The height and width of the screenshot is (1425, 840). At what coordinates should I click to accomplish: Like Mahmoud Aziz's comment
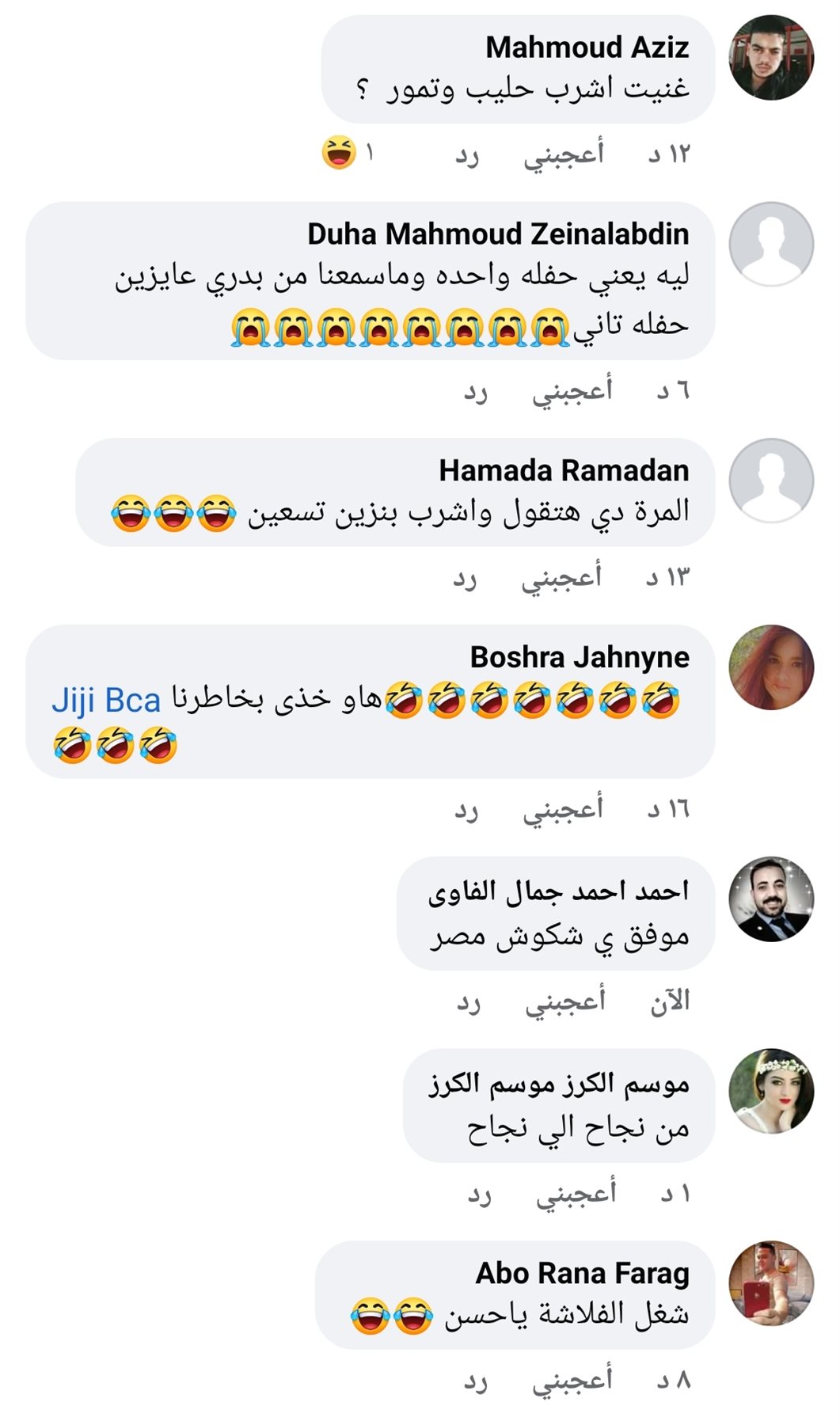point(564,154)
